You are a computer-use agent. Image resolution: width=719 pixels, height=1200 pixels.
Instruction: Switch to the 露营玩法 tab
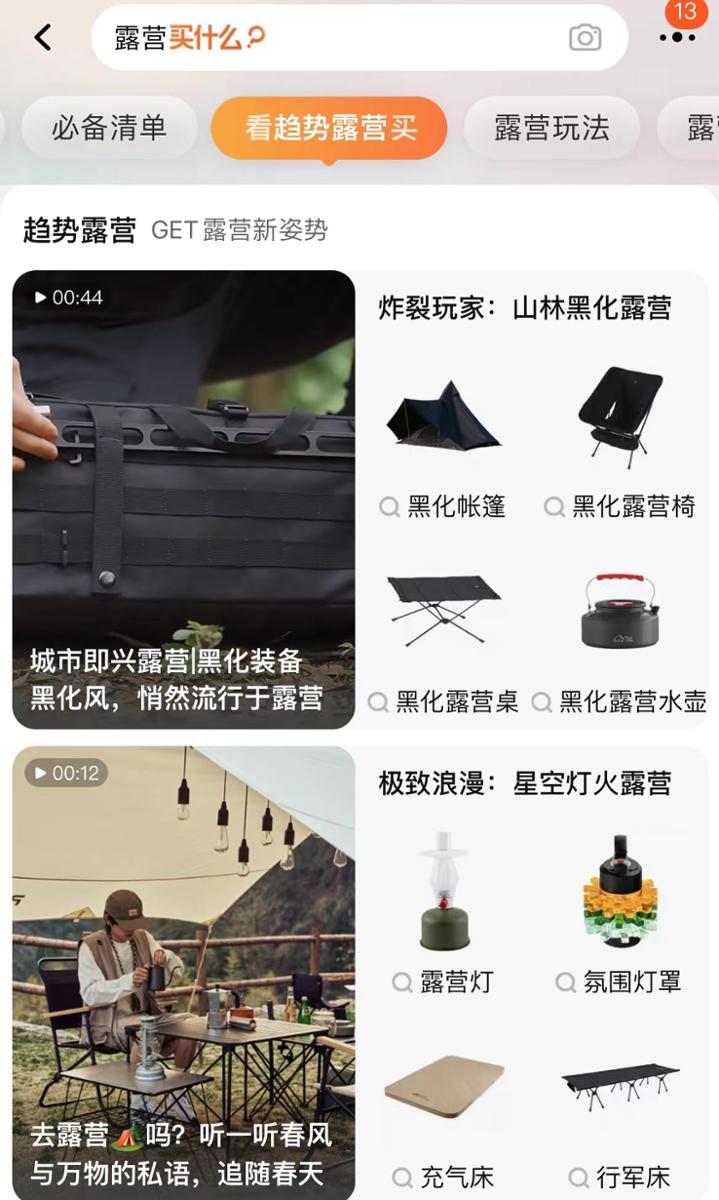[x=551, y=128]
